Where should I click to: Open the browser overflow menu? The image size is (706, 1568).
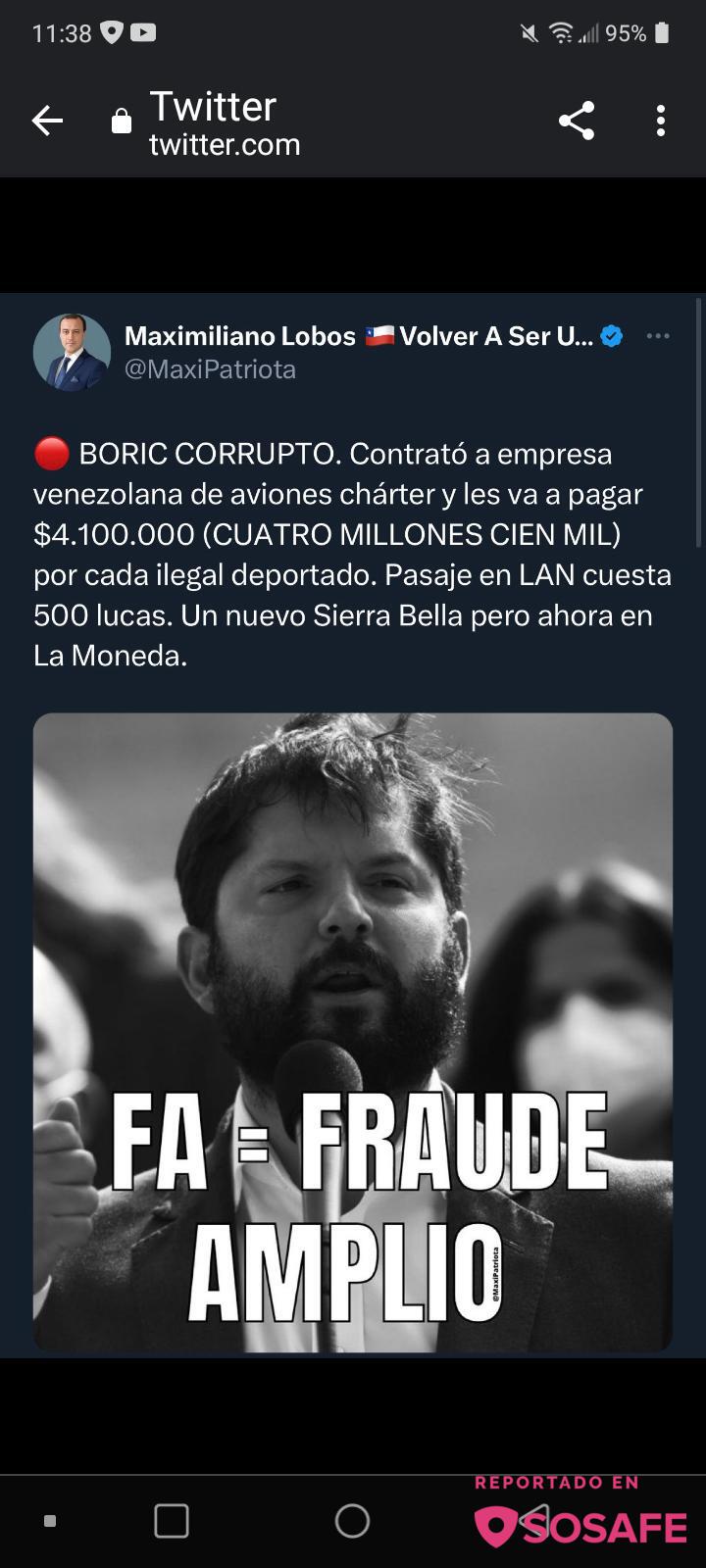[x=661, y=122]
